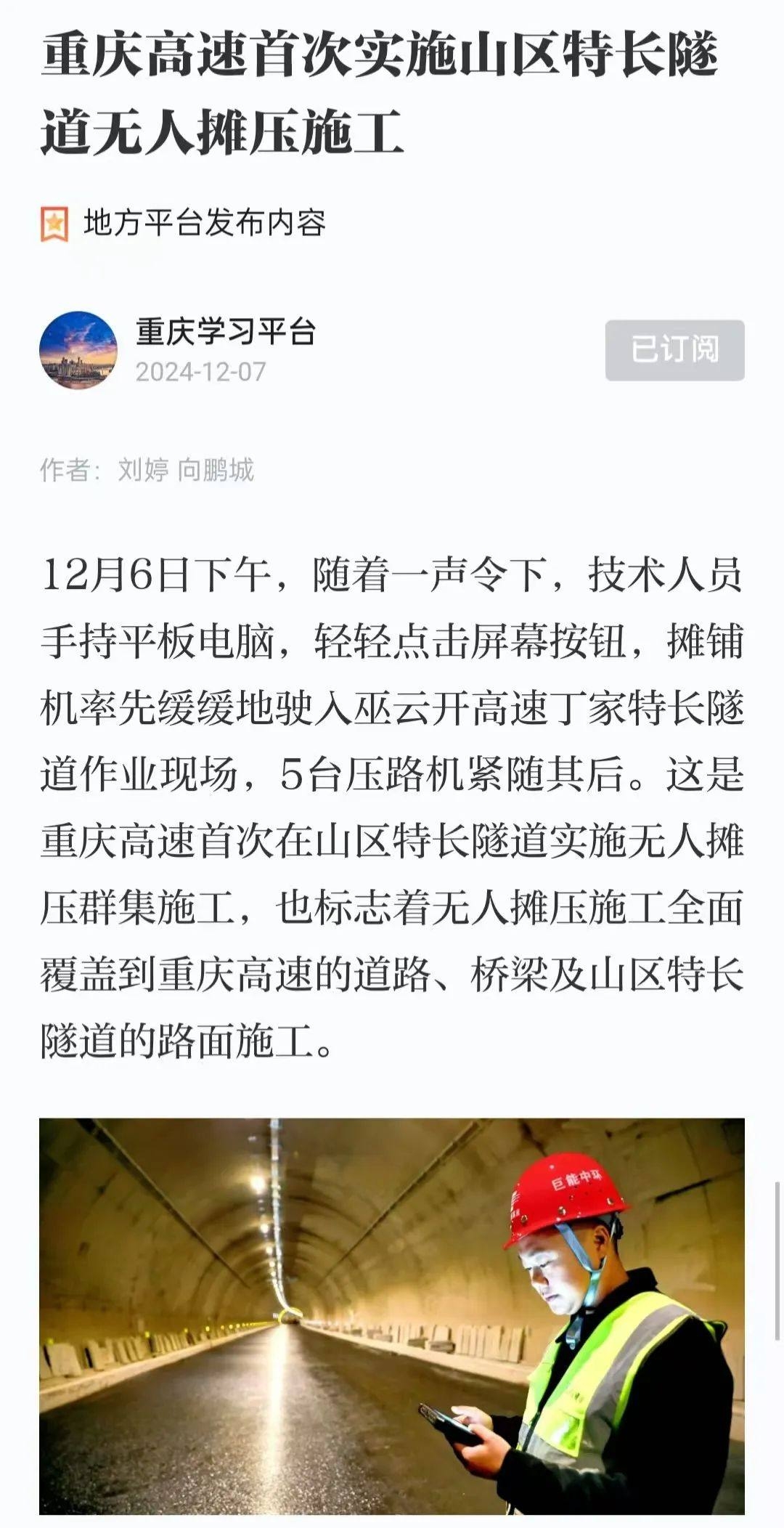This screenshot has height=1528, width=784.
Task: Open the 重庆学习平台 publisher avatar
Action: point(78,350)
